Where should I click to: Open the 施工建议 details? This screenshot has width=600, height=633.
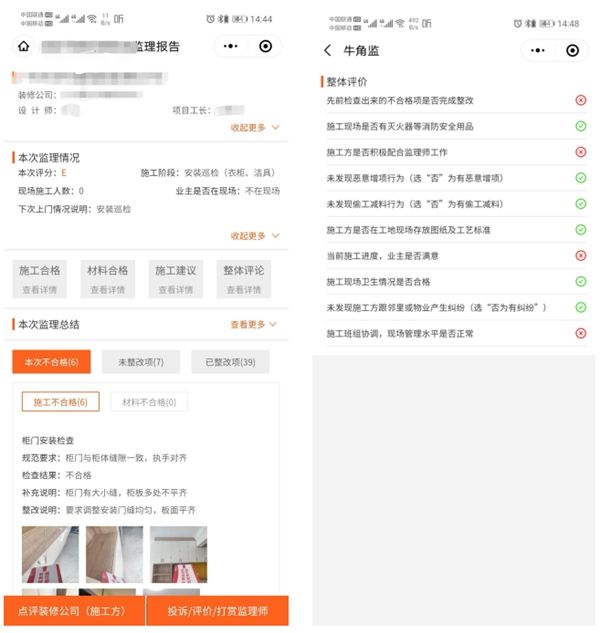click(x=176, y=279)
